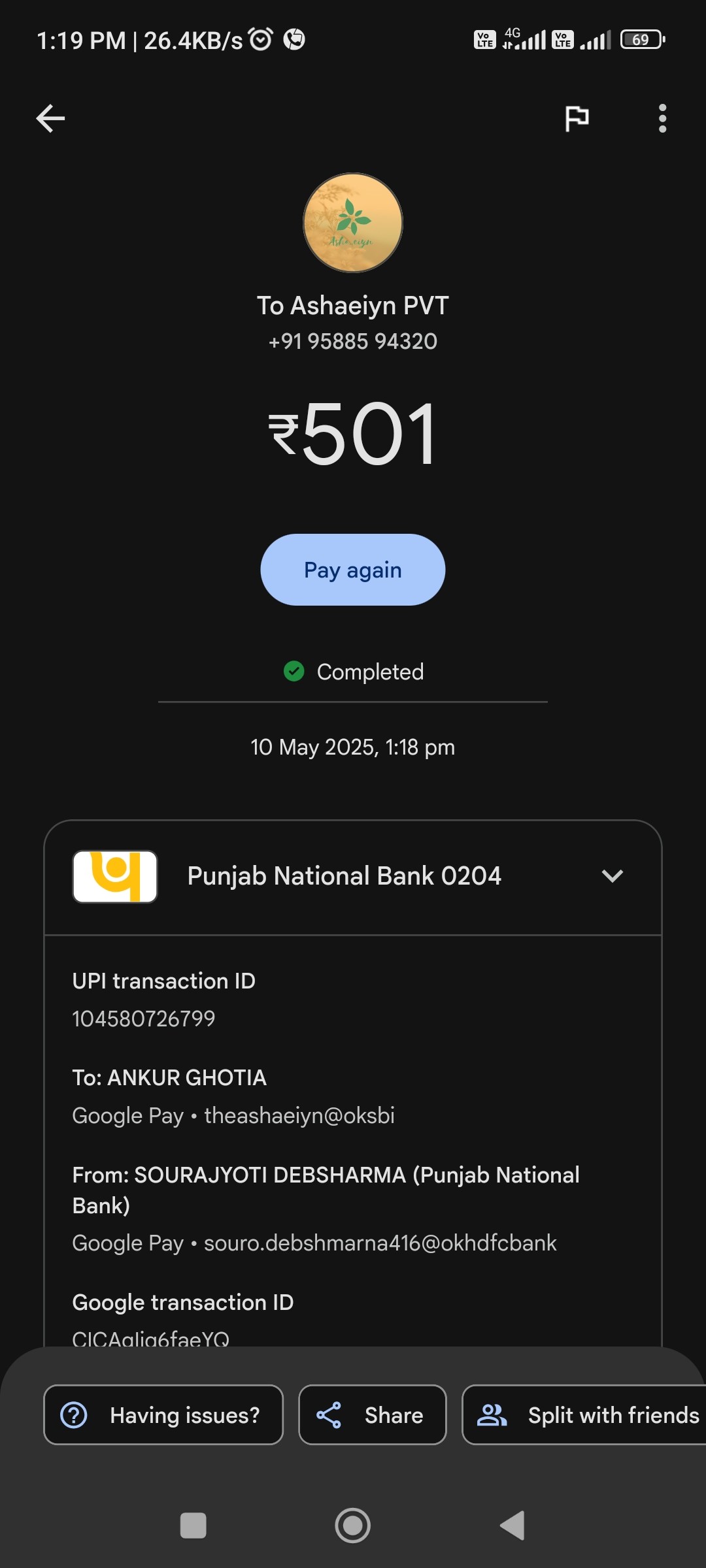Viewport: 706px width, 1568px height.
Task: Collapse the Punjab National Bank 0204 details
Action: (x=612, y=875)
